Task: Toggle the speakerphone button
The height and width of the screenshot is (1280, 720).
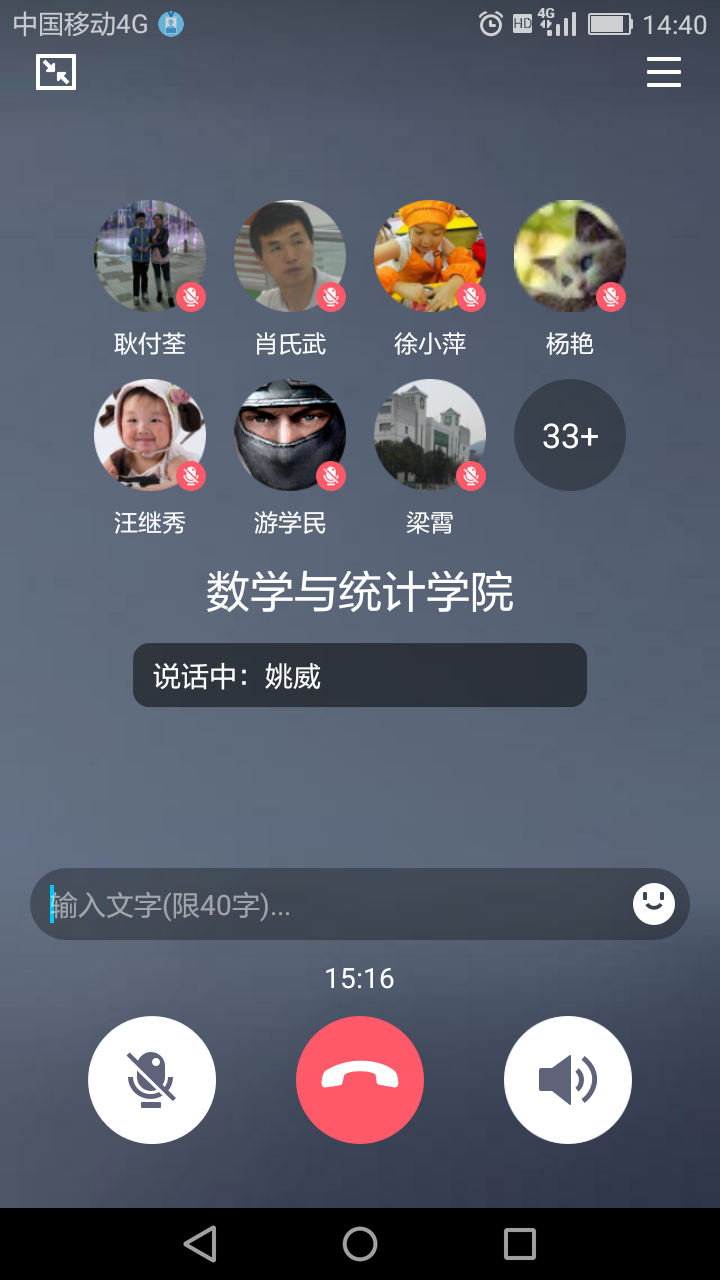Action: tap(568, 1080)
